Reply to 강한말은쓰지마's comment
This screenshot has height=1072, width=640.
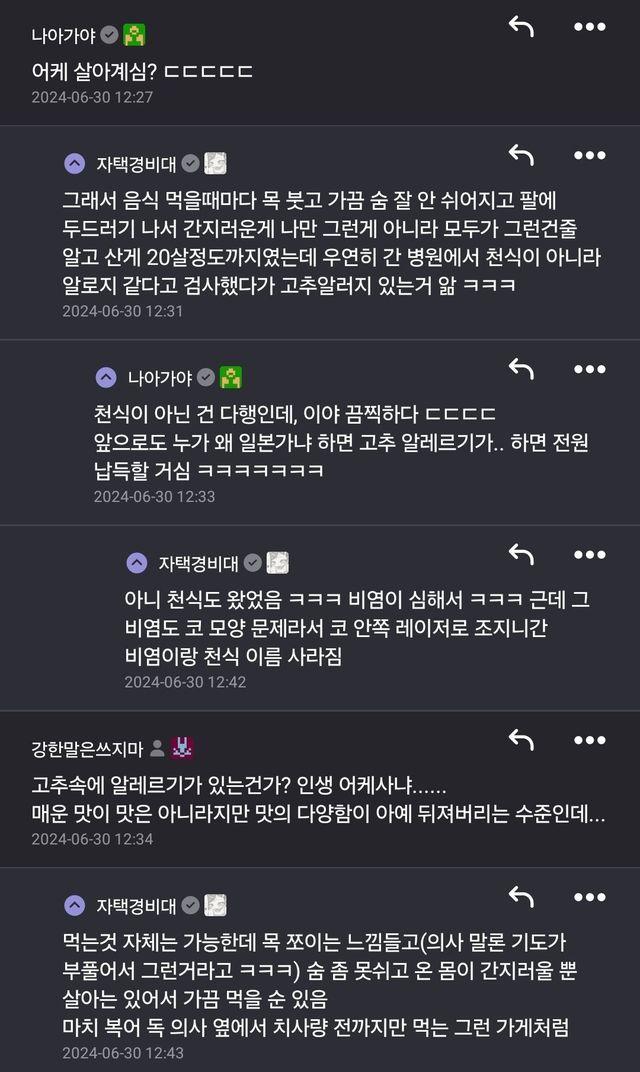(x=521, y=740)
